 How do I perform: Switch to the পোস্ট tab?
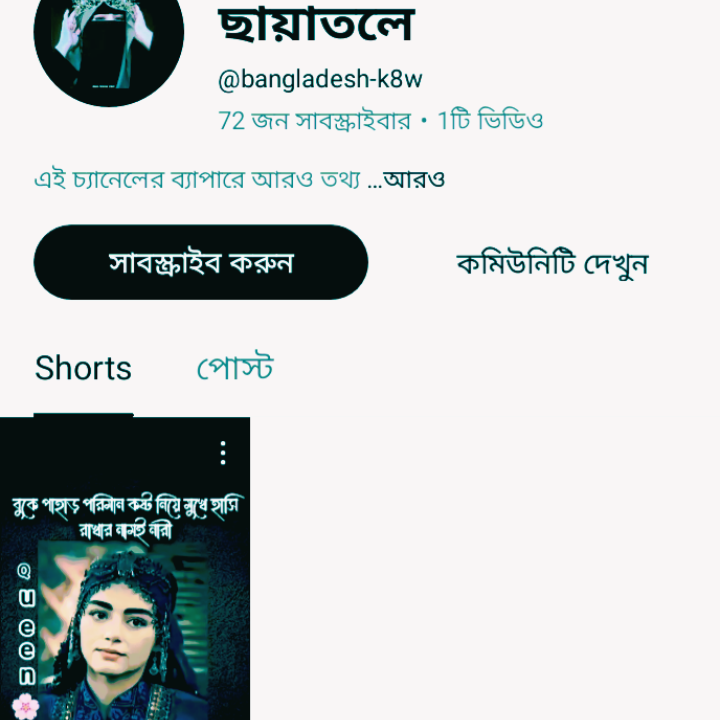[235, 368]
